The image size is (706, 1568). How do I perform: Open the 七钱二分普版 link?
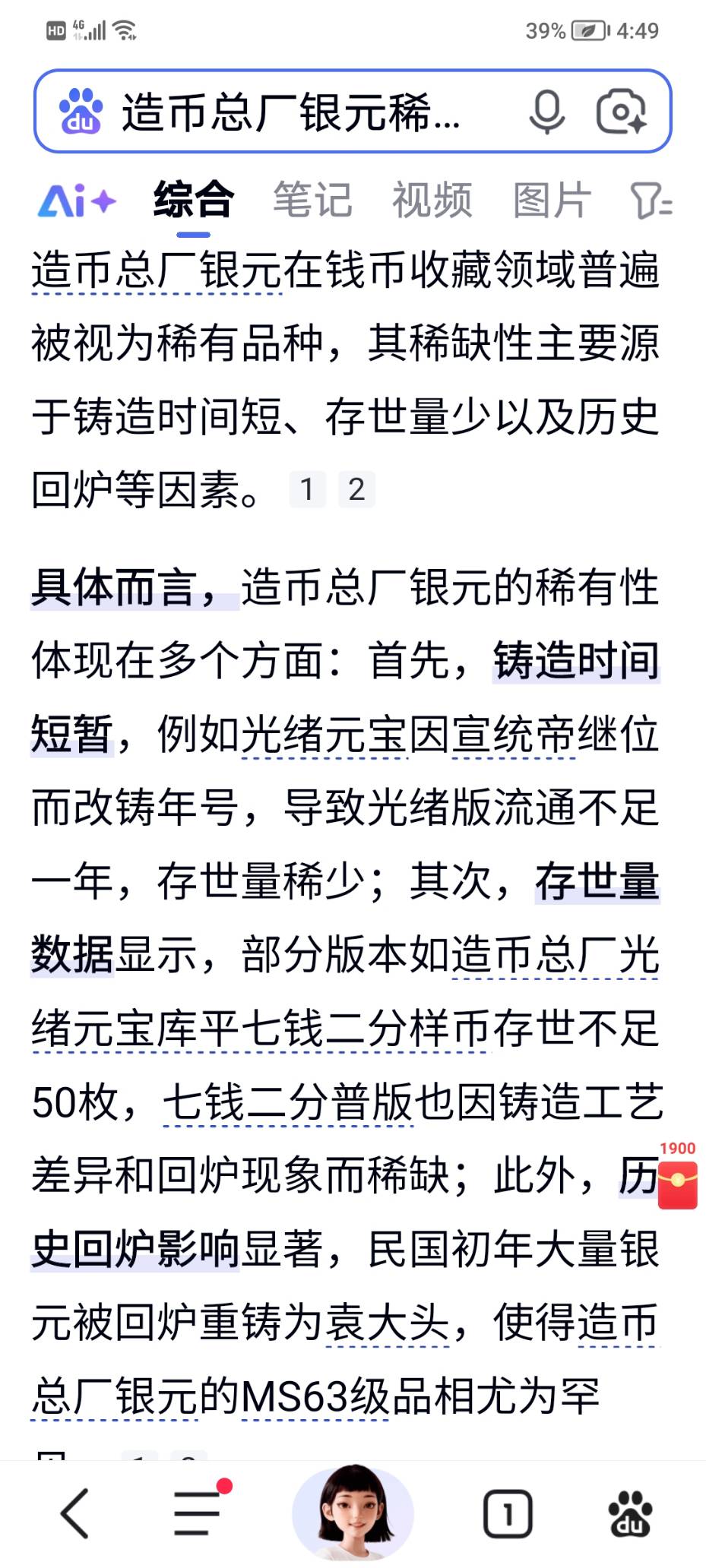pos(287,1102)
